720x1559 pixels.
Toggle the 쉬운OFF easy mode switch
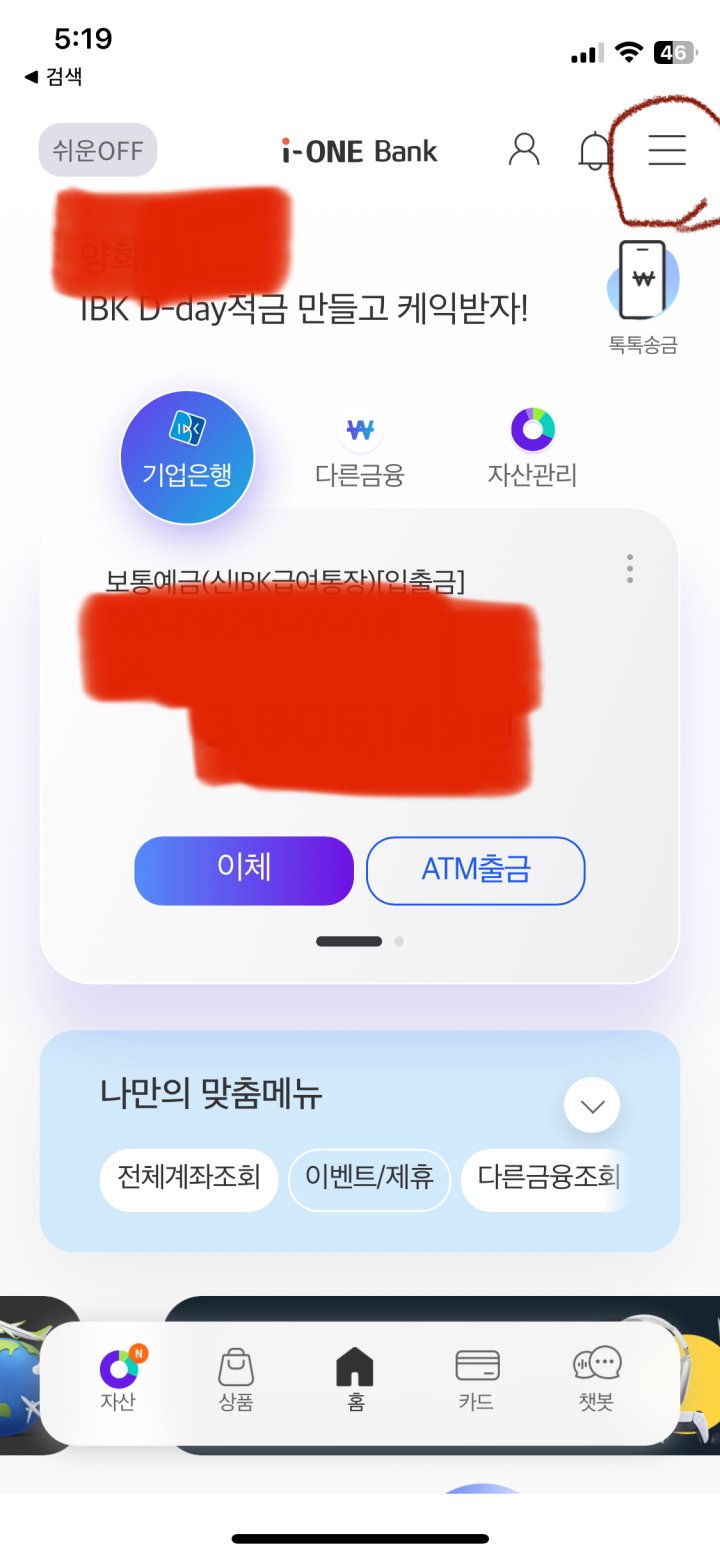pyautogui.click(x=97, y=150)
